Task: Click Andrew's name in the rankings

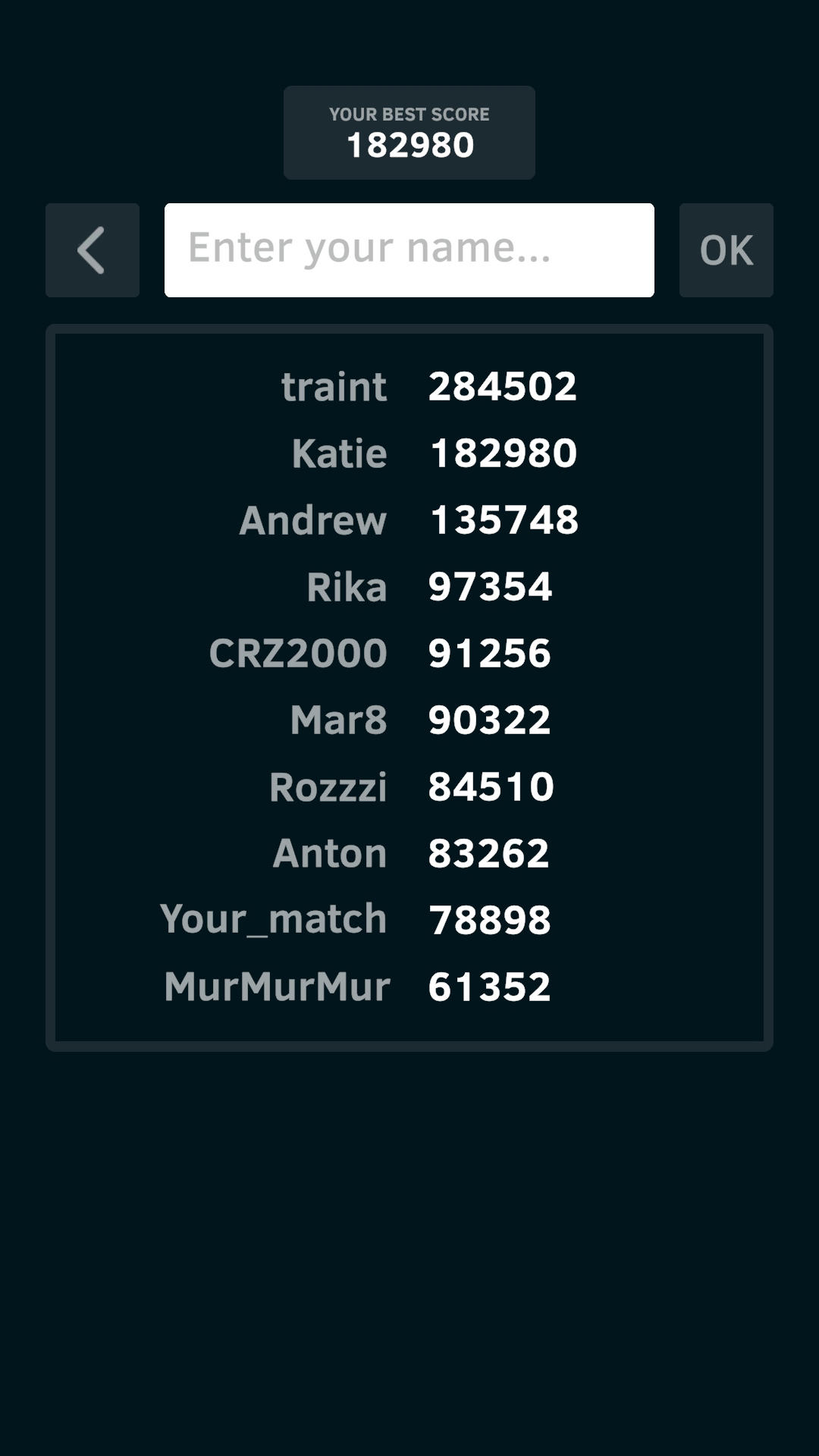Action: (x=312, y=519)
